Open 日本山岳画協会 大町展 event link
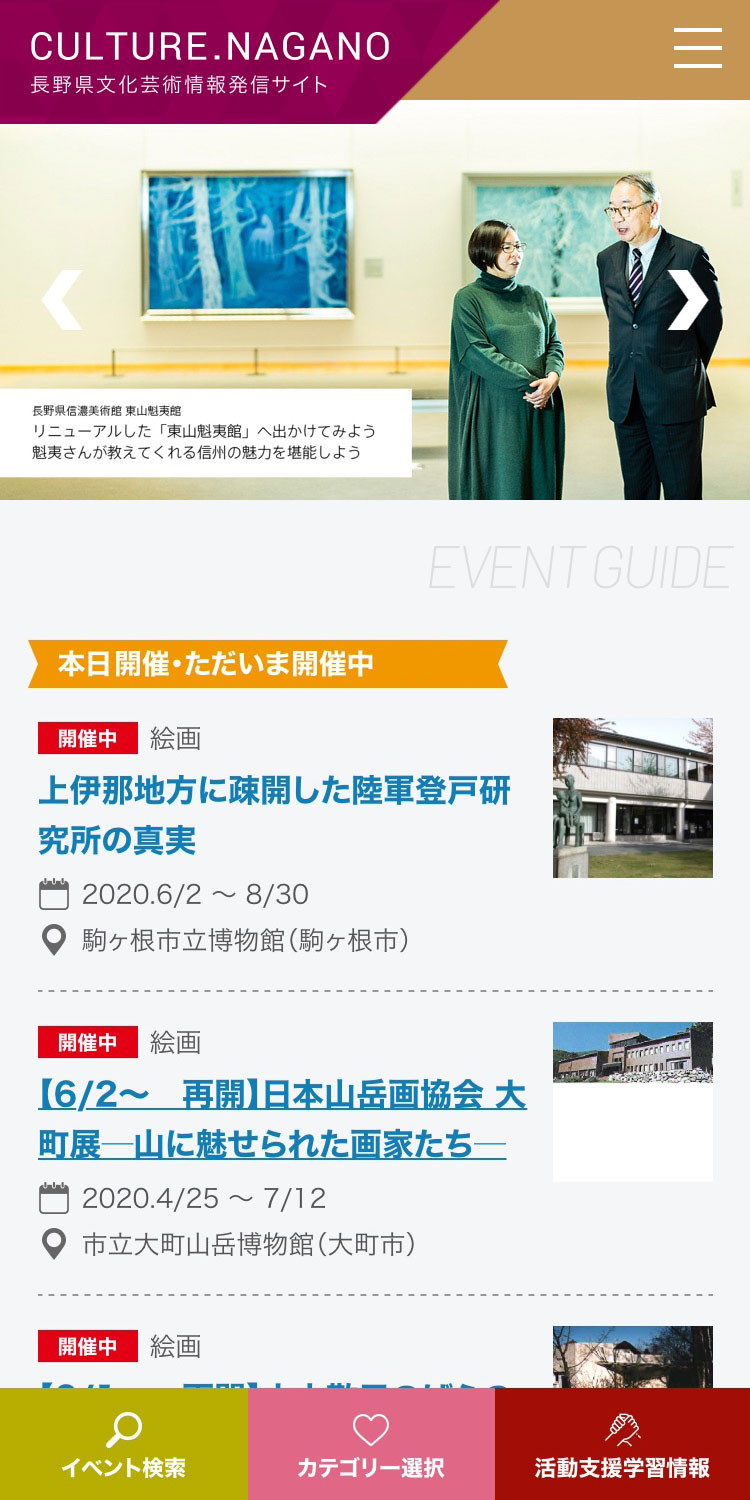 (x=282, y=1120)
